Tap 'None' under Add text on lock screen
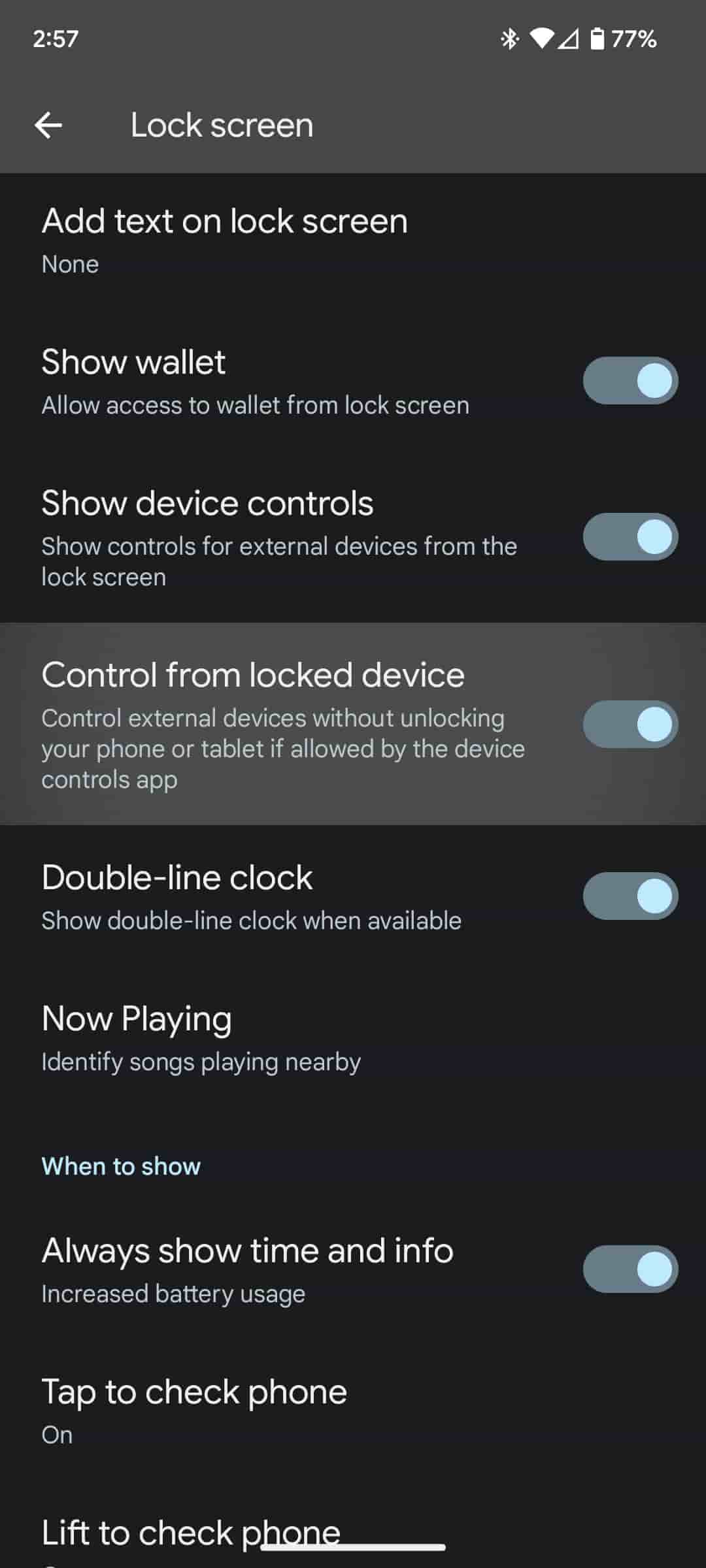The height and width of the screenshot is (1568, 706). (x=69, y=264)
